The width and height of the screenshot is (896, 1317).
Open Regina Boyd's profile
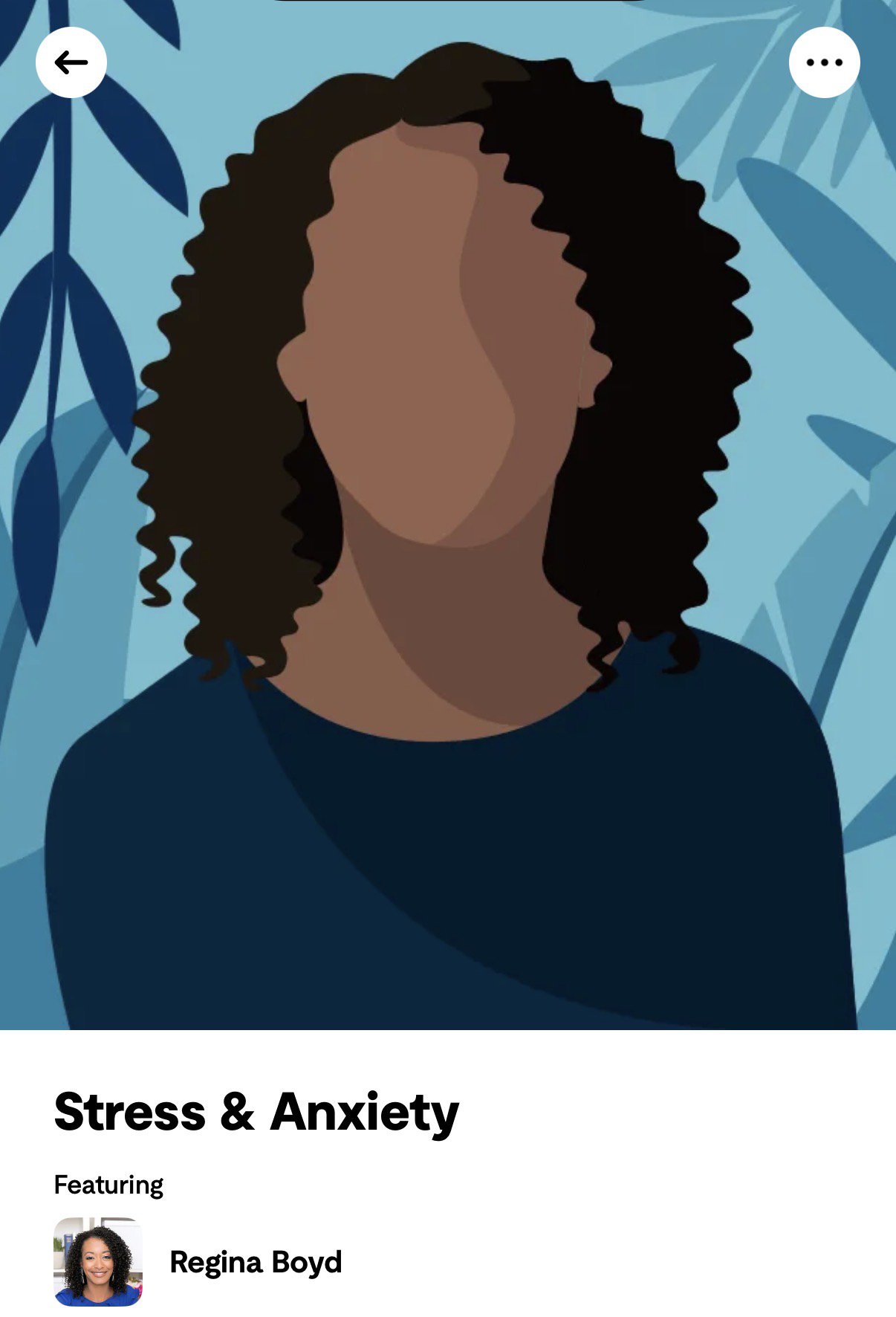point(255,1262)
